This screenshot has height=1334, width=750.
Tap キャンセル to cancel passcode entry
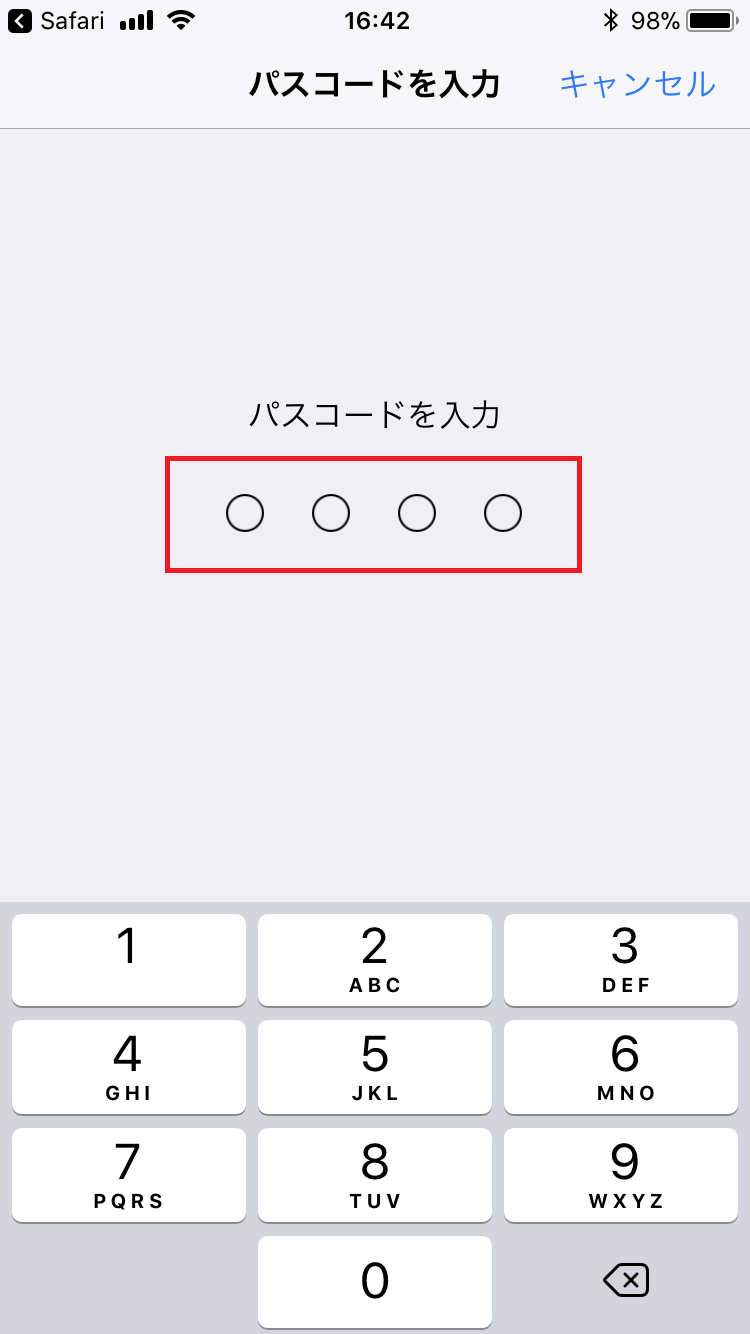(x=639, y=86)
